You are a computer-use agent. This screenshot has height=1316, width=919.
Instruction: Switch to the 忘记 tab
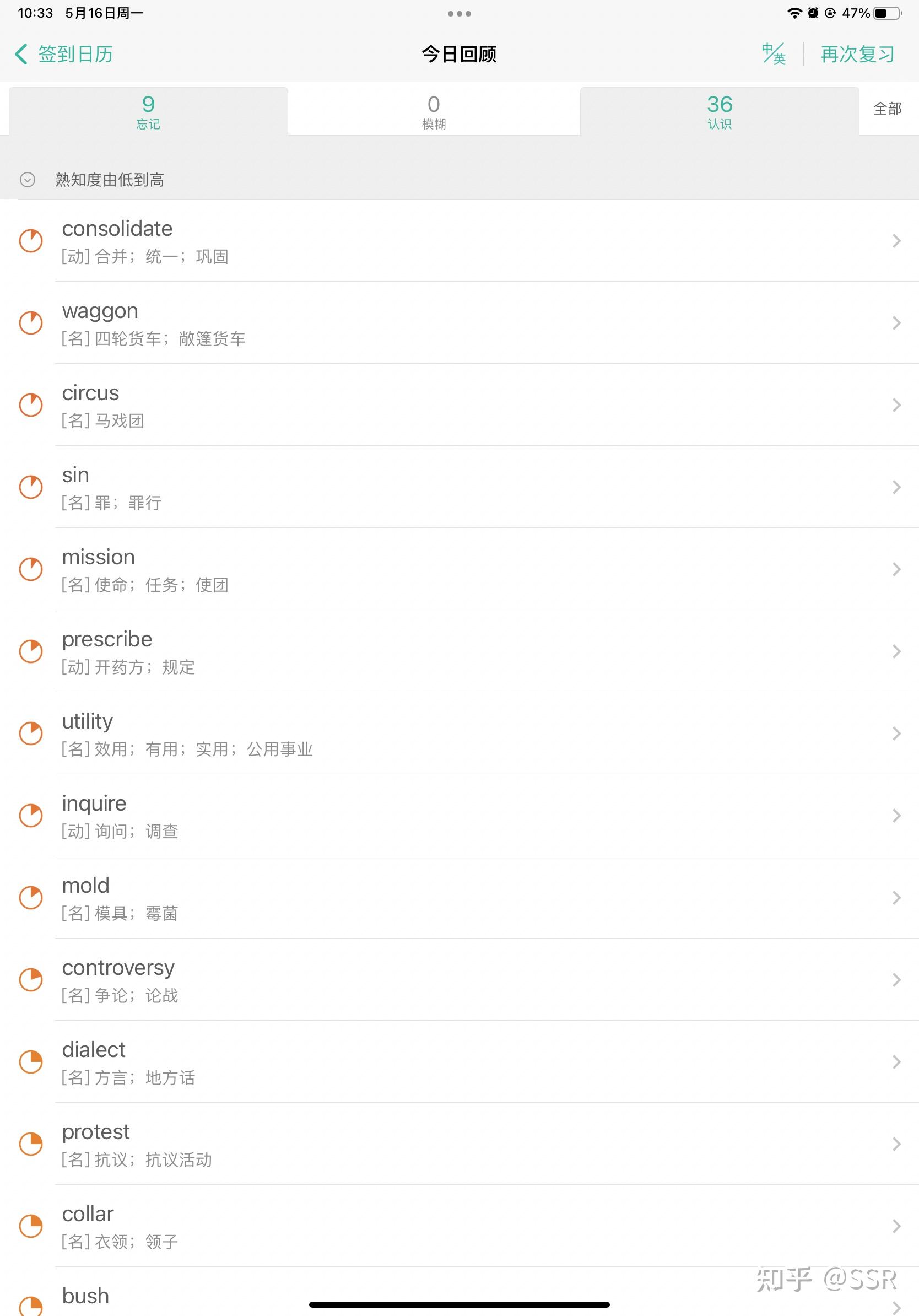pos(148,111)
